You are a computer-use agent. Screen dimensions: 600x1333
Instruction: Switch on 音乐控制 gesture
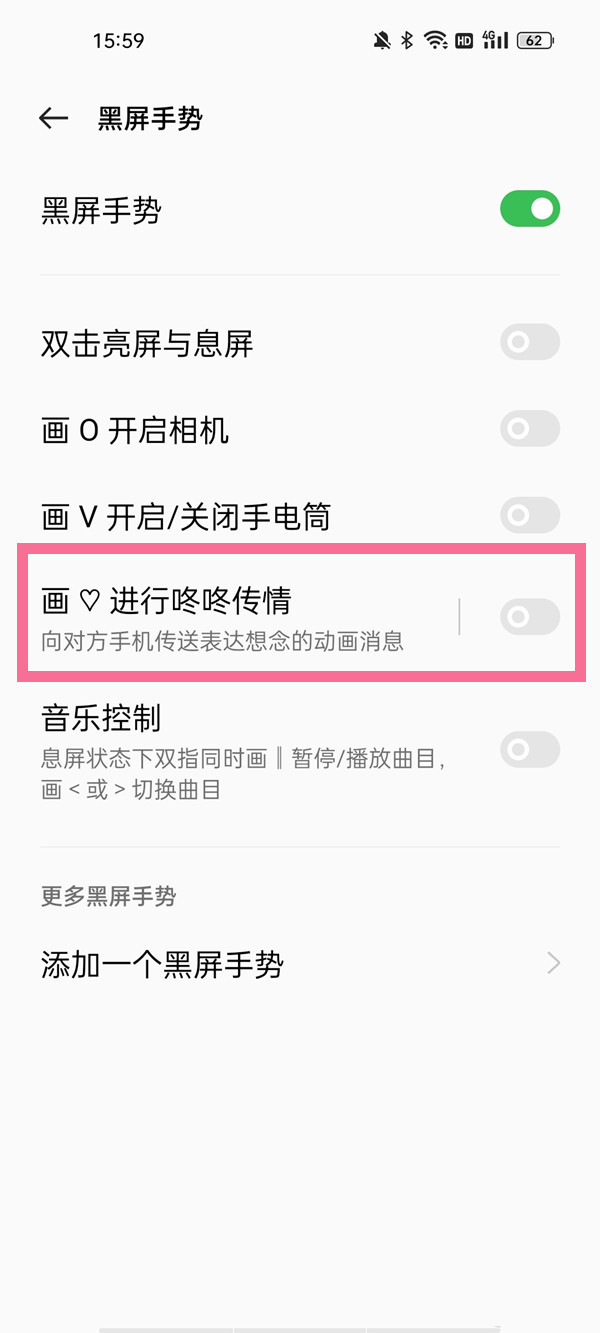[x=530, y=749]
